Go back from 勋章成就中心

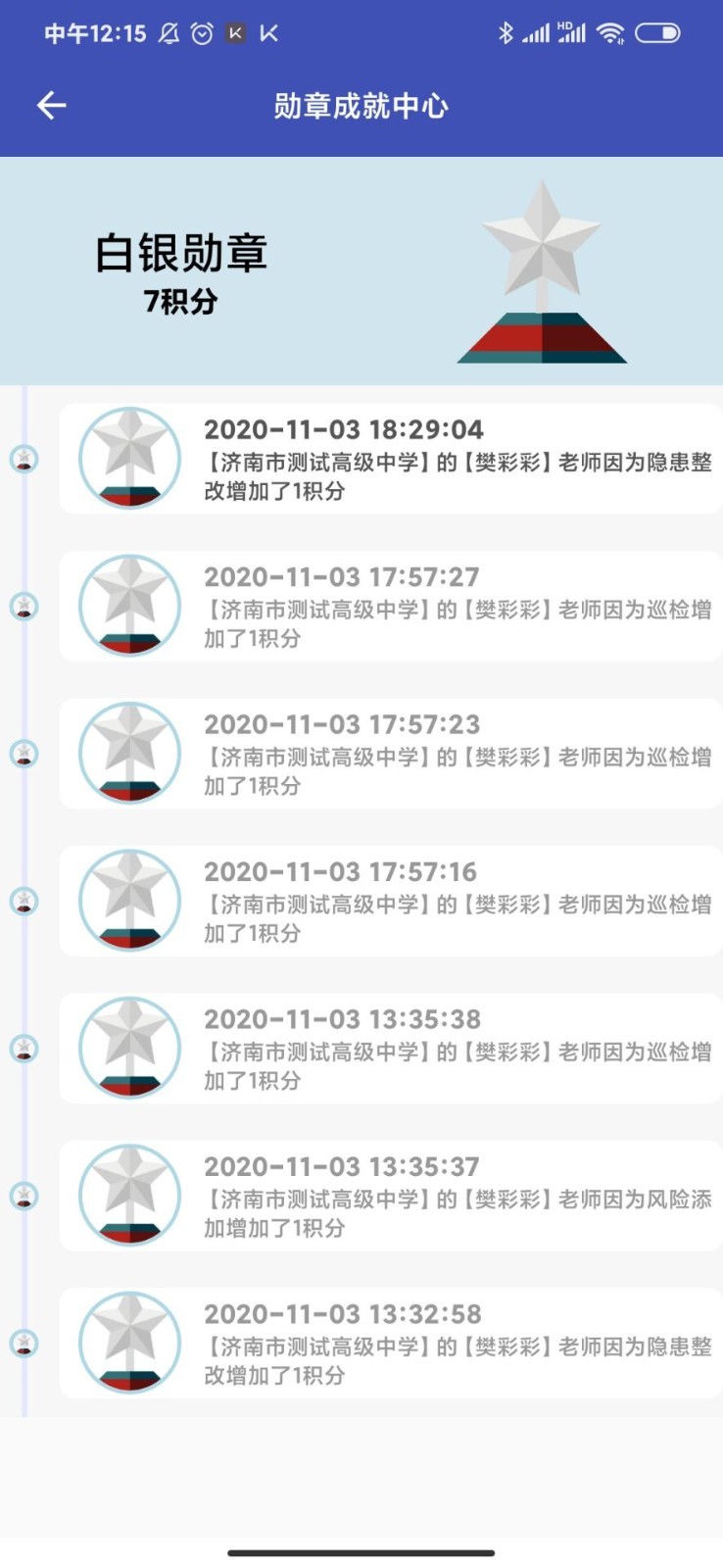pyautogui.click(x=51, y=105)
